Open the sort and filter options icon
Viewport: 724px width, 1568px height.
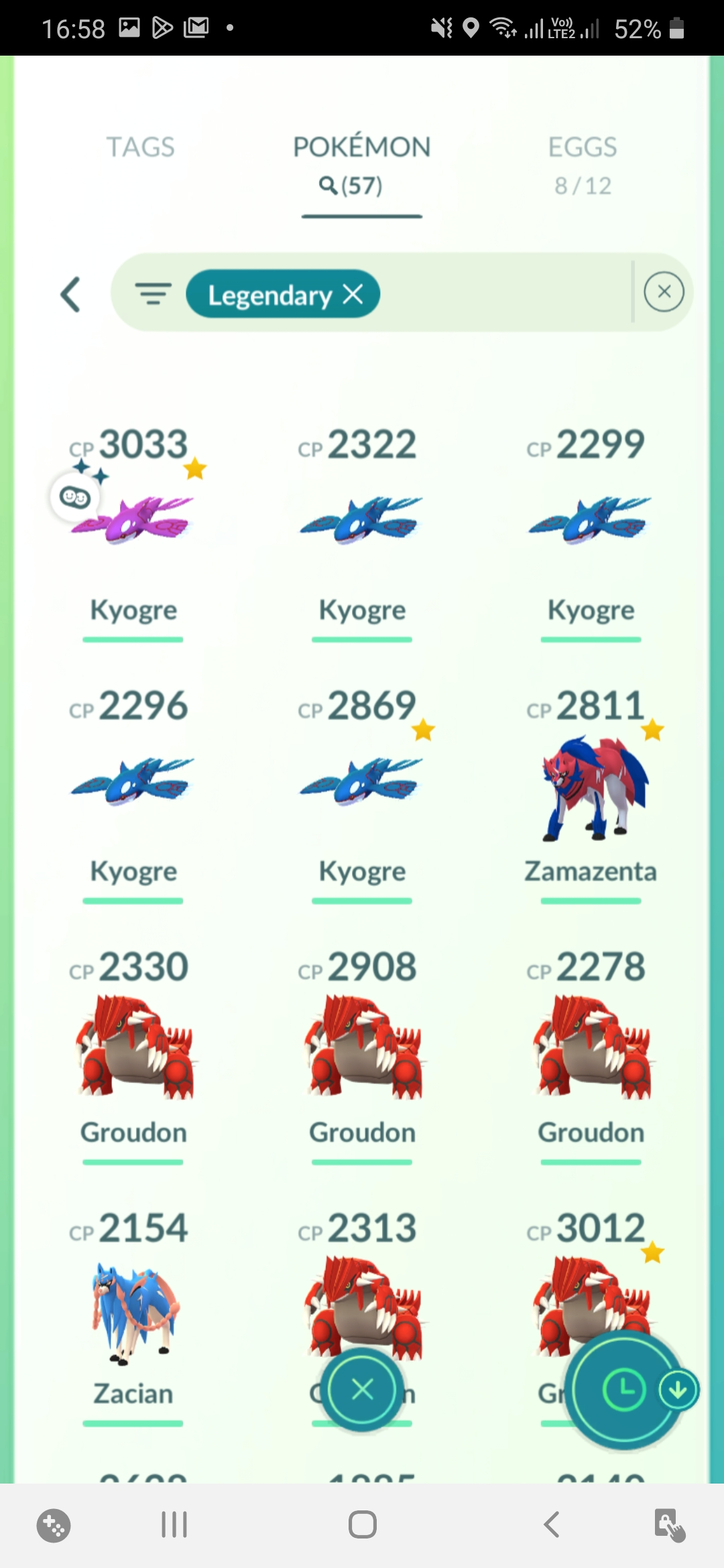[x=154, y=293]
